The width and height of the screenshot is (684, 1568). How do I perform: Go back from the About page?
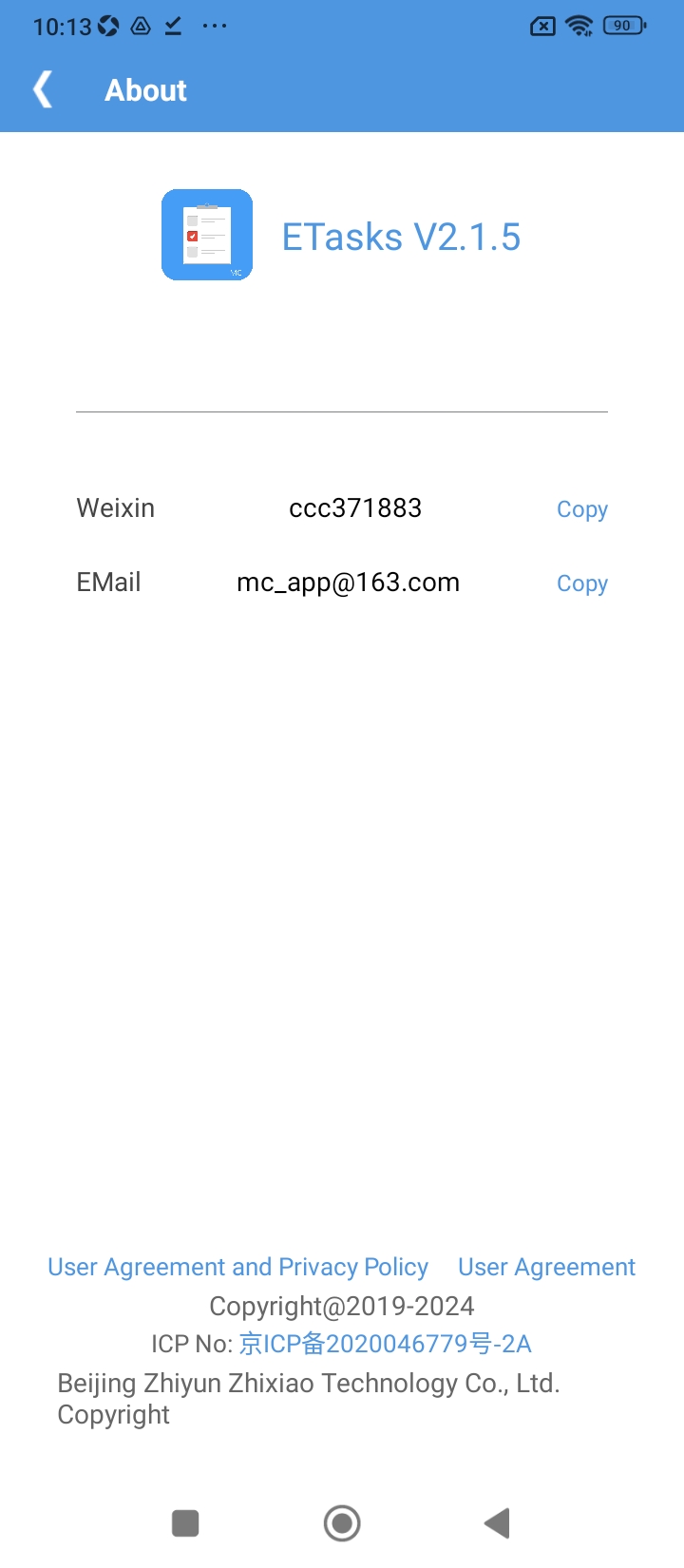click(43, 90)
